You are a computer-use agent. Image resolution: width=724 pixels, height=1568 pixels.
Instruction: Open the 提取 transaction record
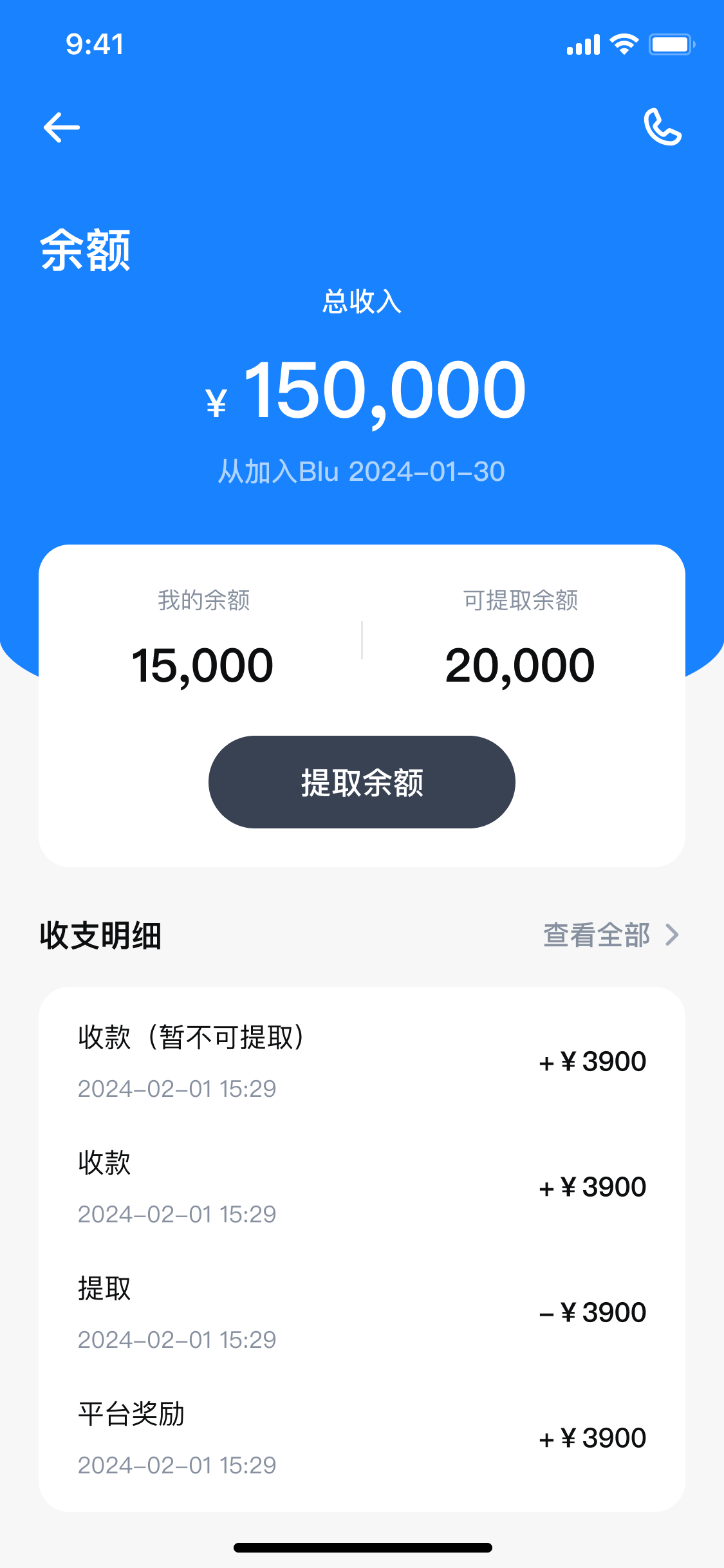(x=362, y=1312)
